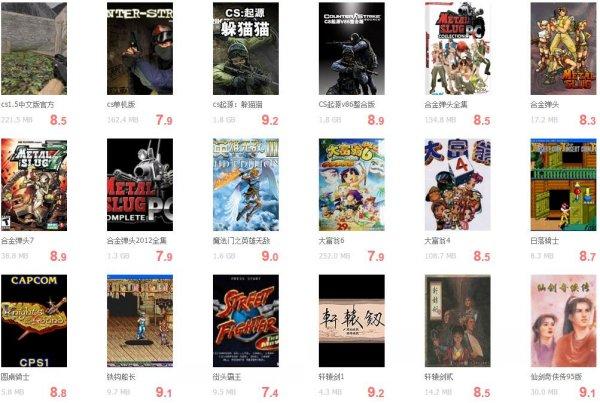The height and width of the screenshot is (403, 600).
Task: View the 大富翁6 game page
Action: click(x=351, y=185)
